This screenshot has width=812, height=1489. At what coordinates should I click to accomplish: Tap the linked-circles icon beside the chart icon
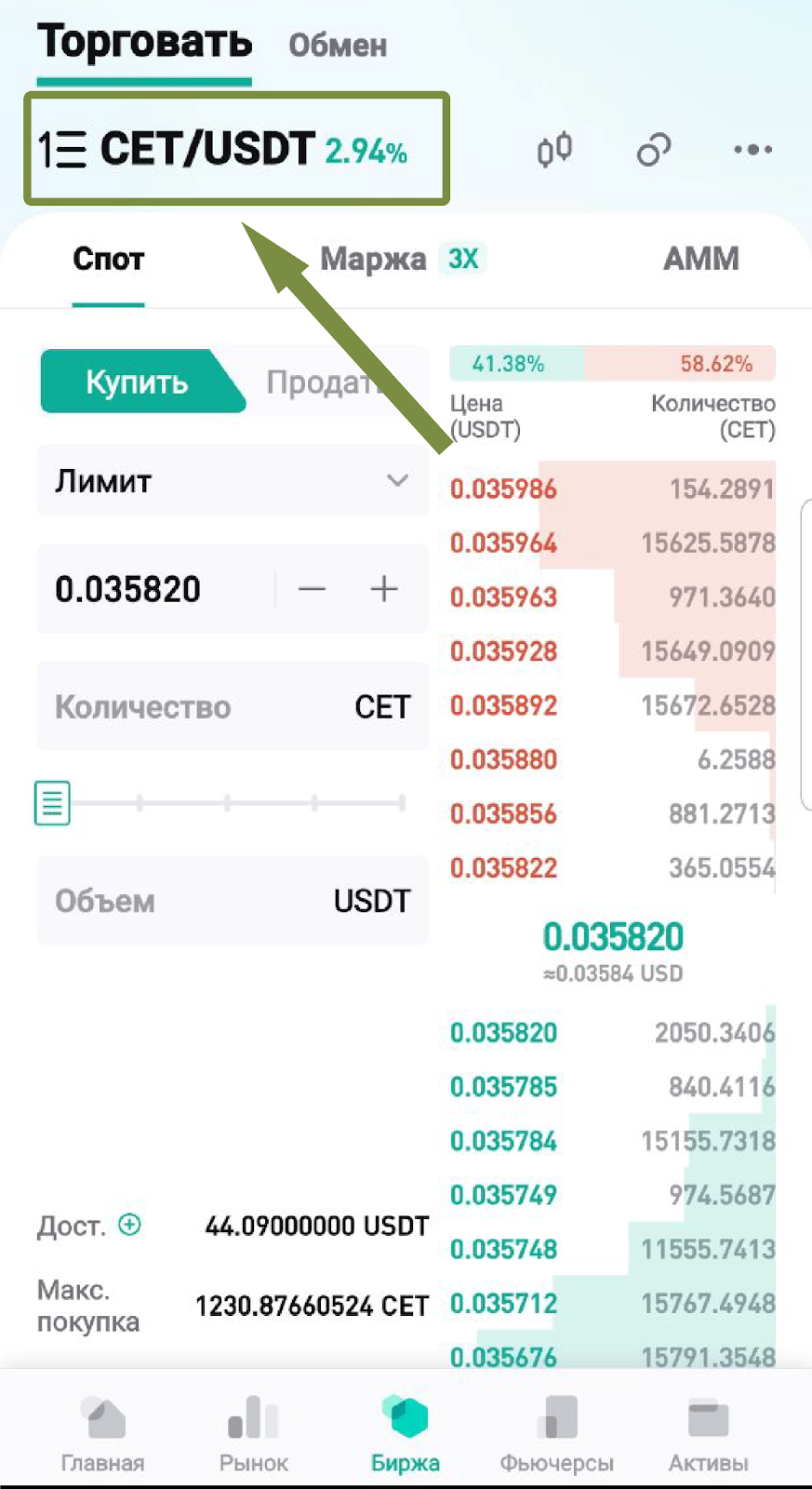tap(653, 150)
